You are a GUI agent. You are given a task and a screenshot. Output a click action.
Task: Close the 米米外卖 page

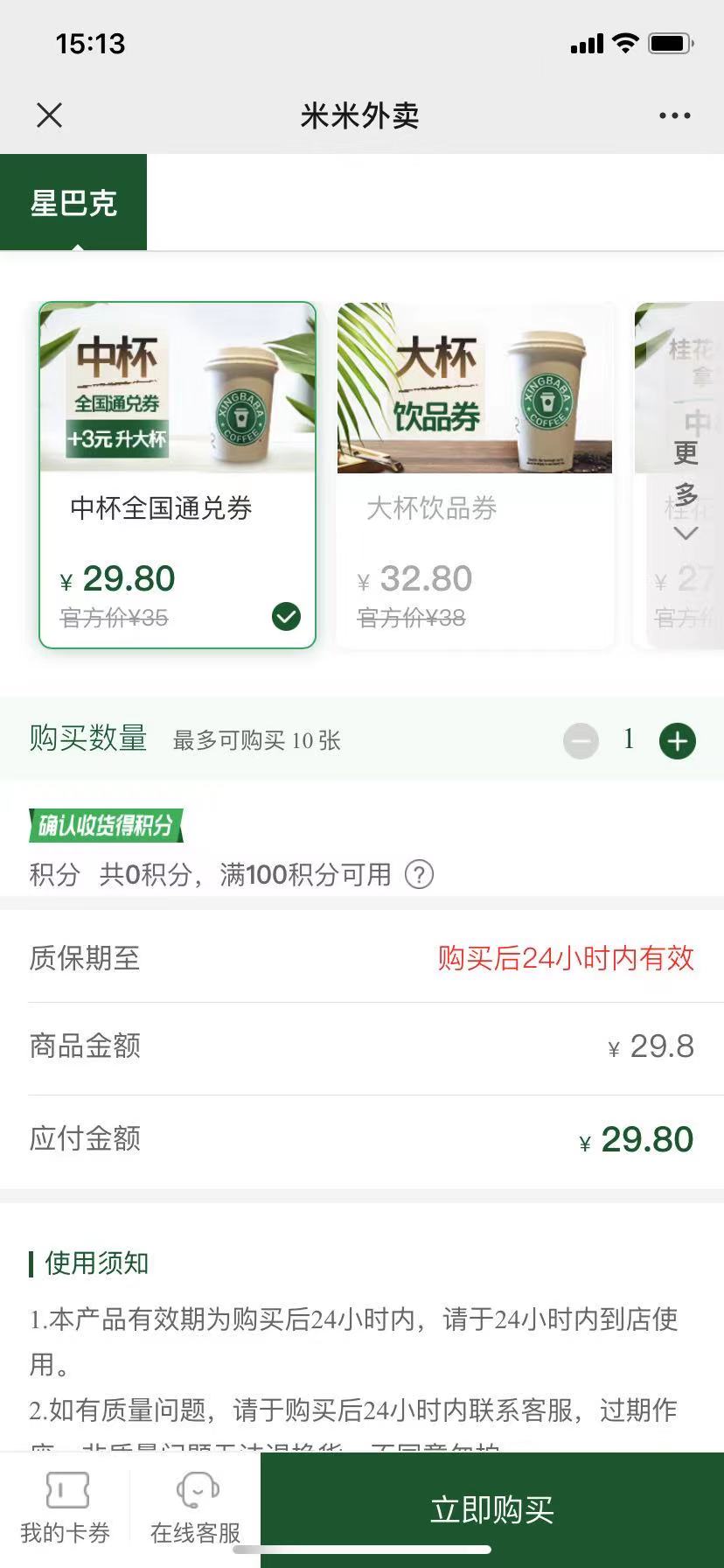(x=50, y=115)
